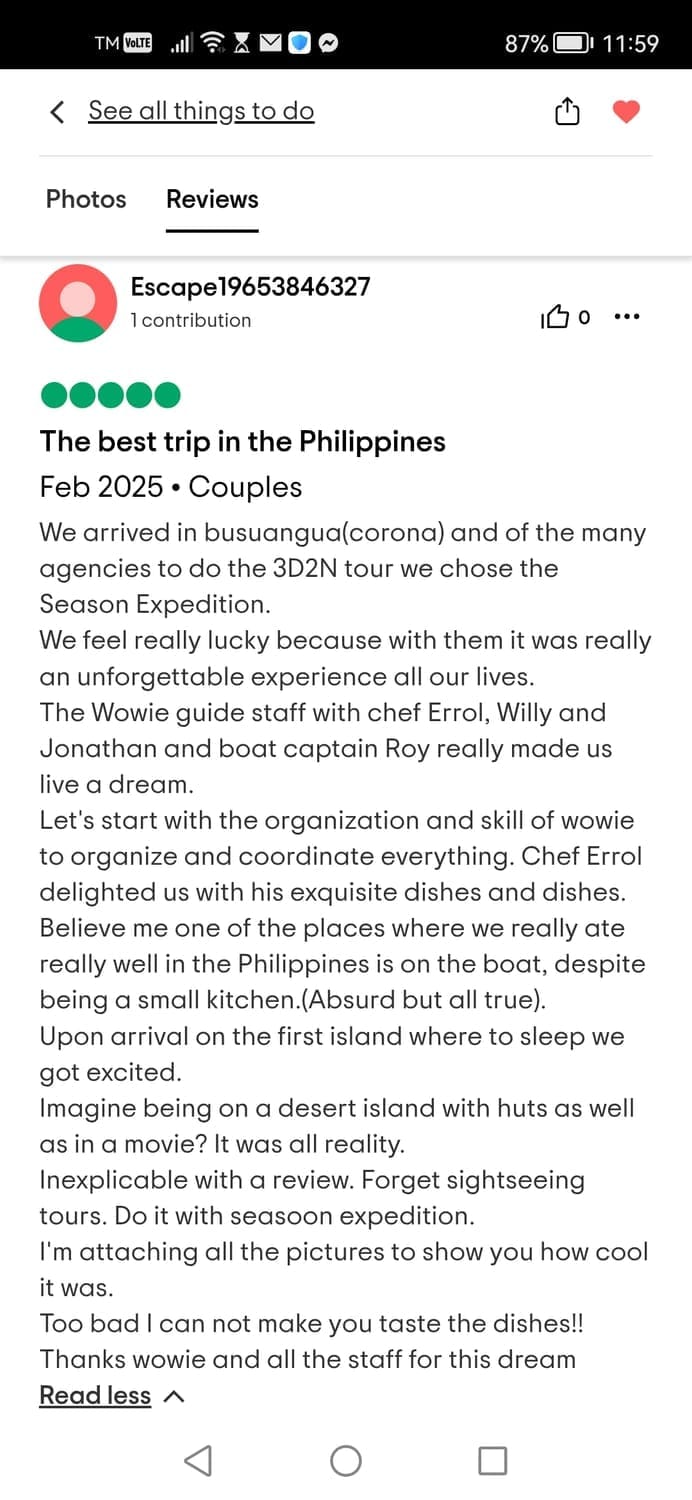Screen dimensions: 692x1500
Task: Go back via the back arrow
Action: point(57,112)
